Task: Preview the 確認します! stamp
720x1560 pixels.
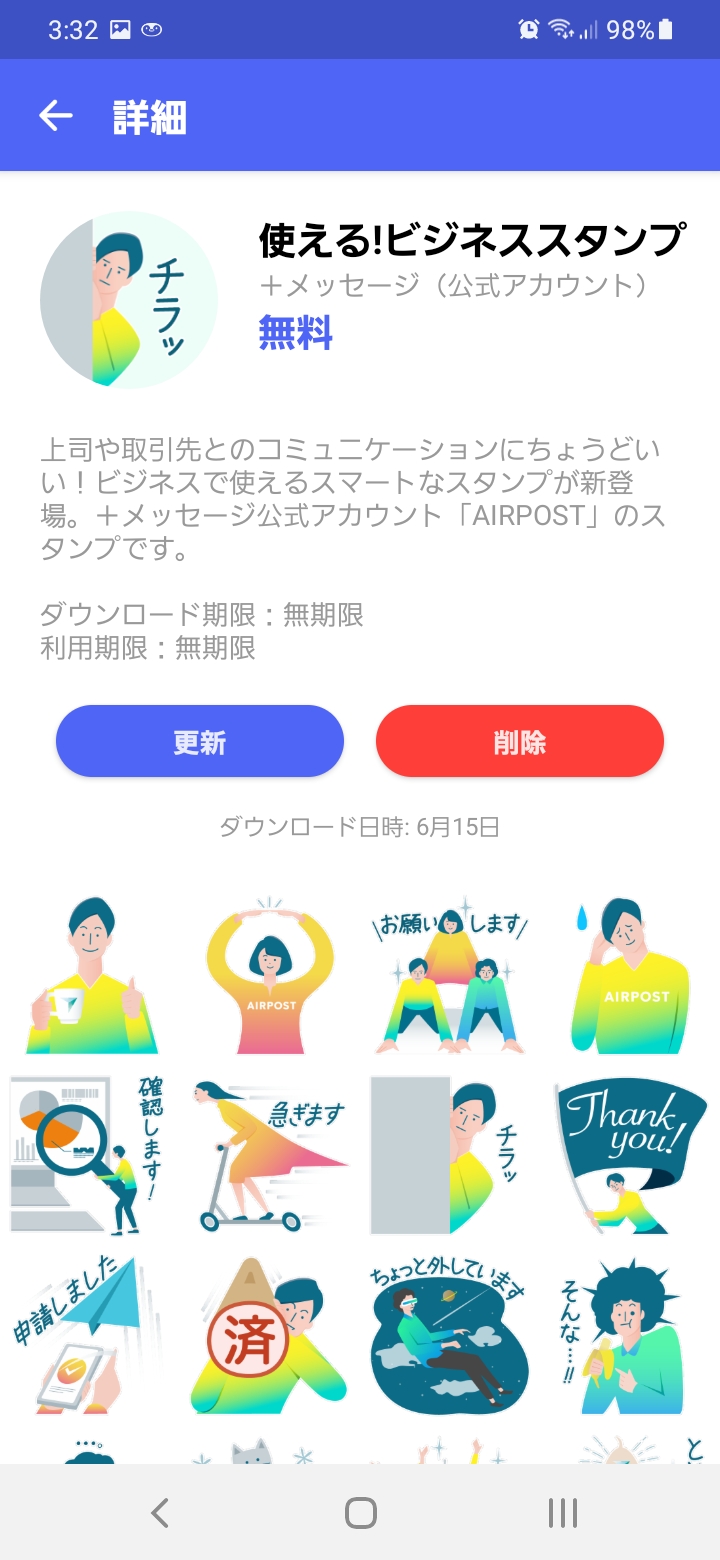Action: coord(90,1155)
